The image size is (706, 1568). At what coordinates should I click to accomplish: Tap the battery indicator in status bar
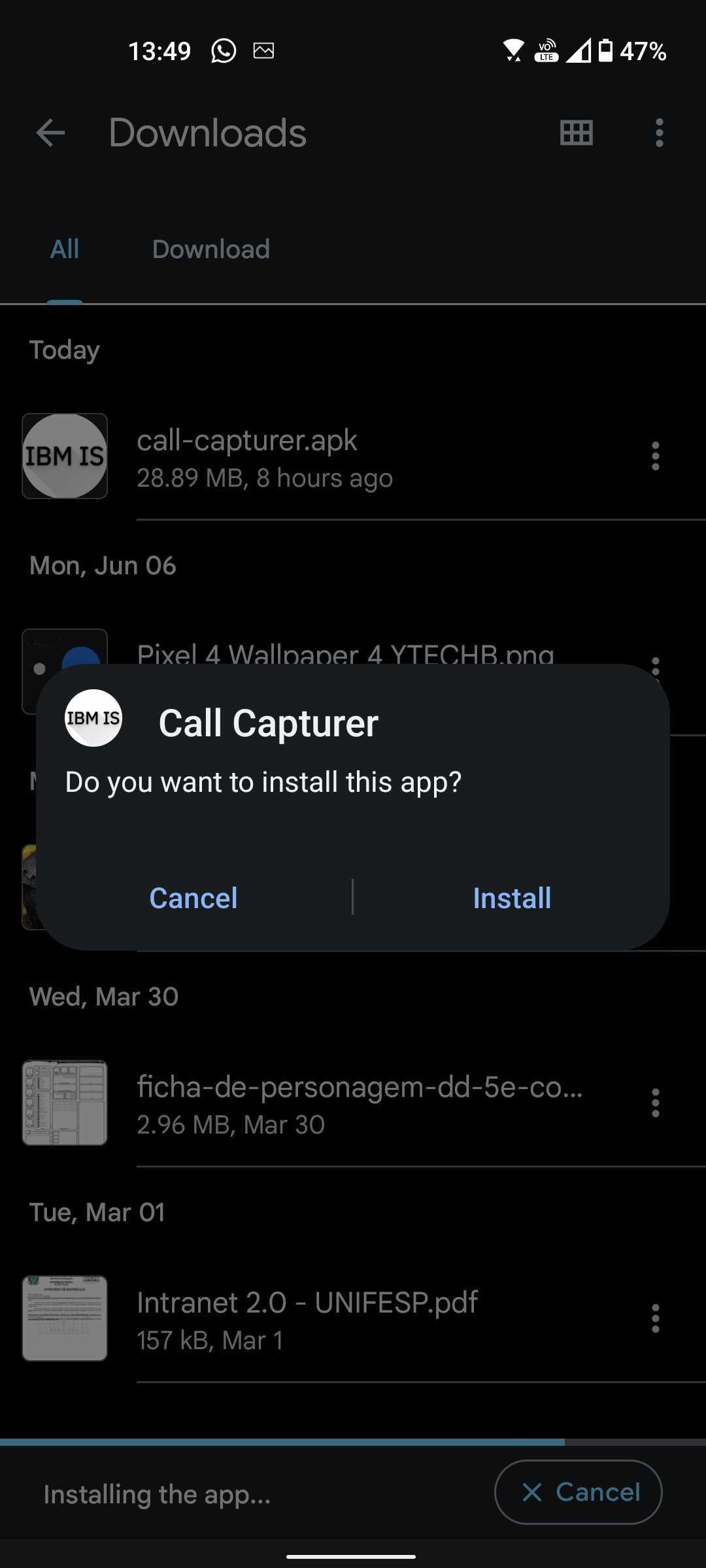point(605,50)
